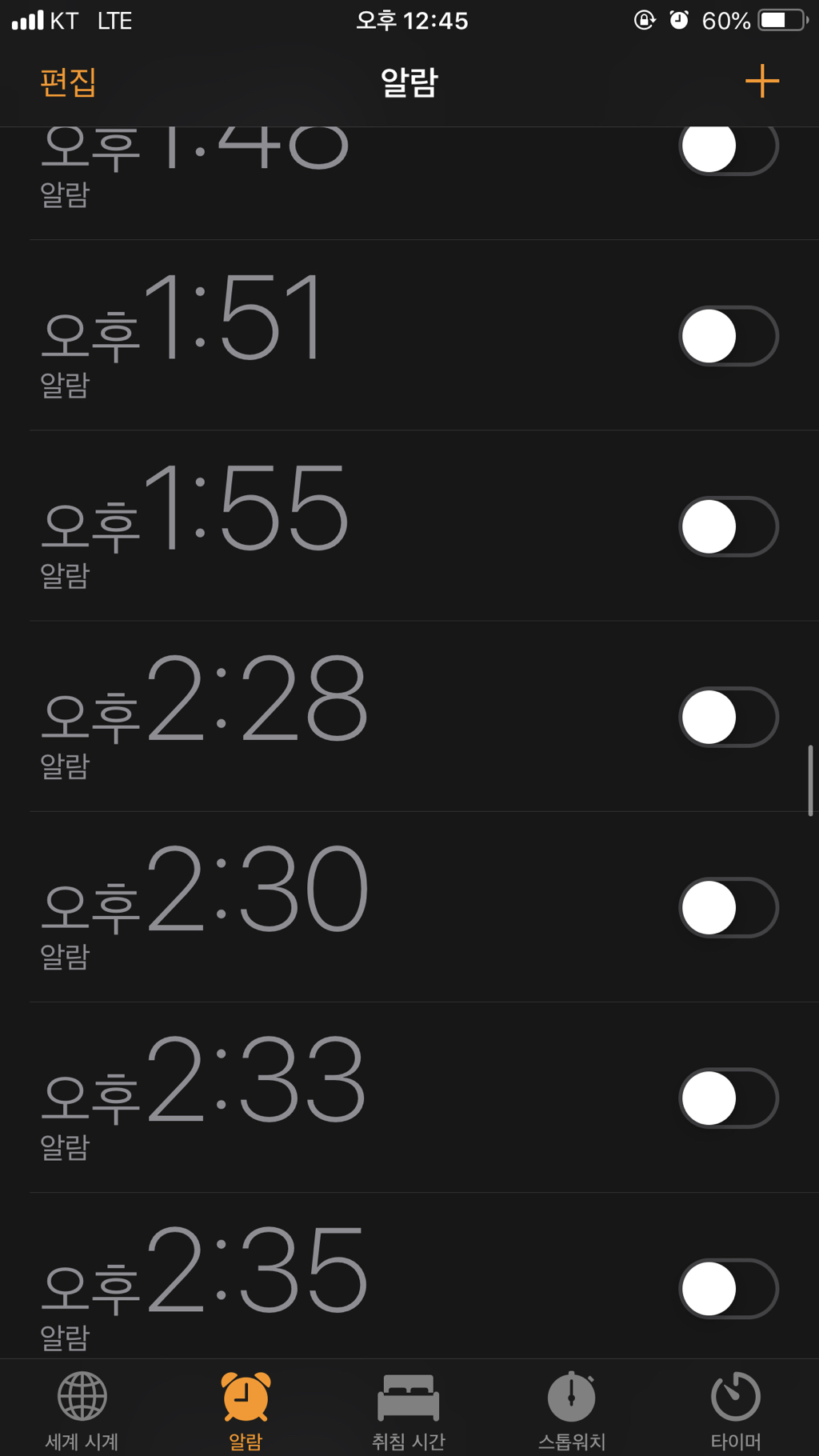This screenshot has height=1456, width=819.
Task: Enable the 오후 1:51 alarm
Action: pyautogui.click(x=729, y=336)
